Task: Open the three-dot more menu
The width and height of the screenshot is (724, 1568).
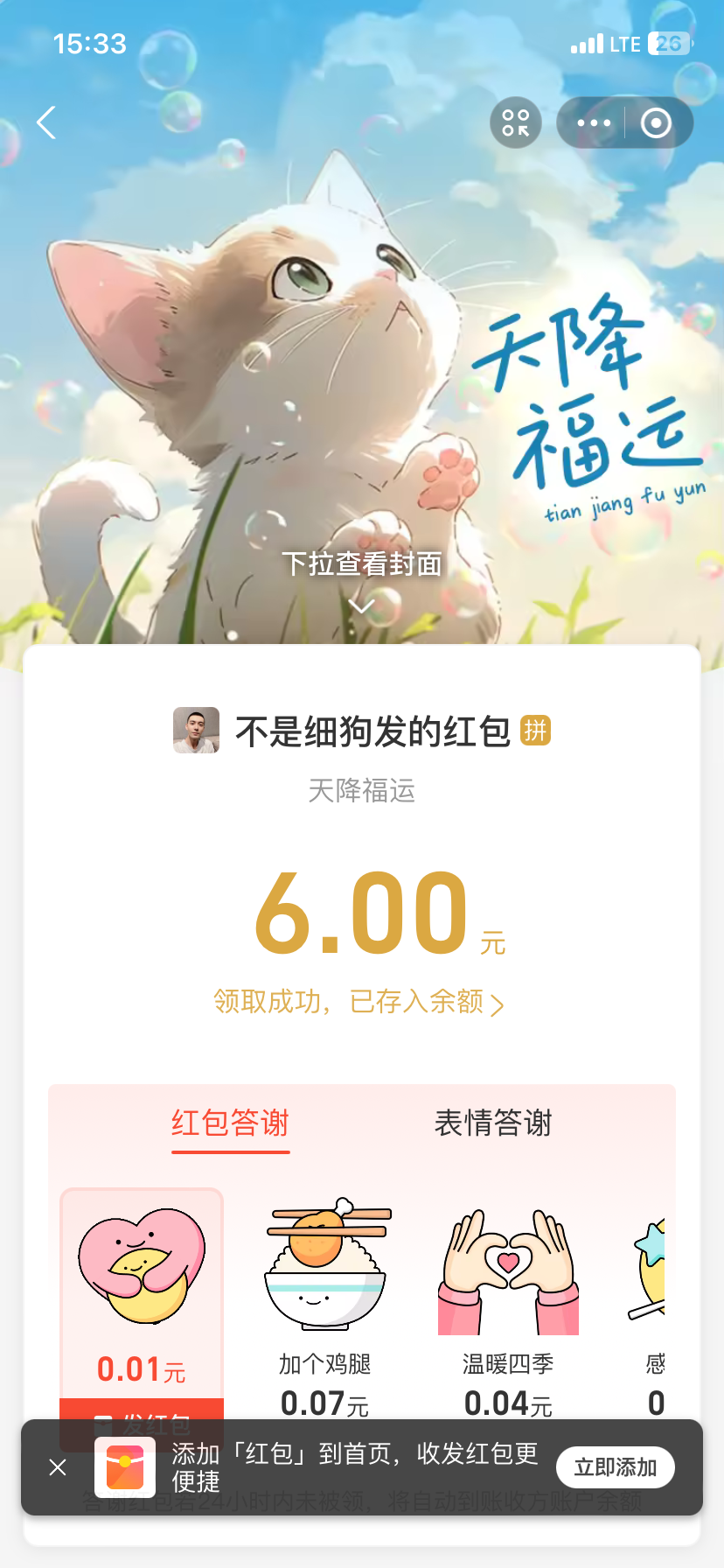Action: pos(594,122)
